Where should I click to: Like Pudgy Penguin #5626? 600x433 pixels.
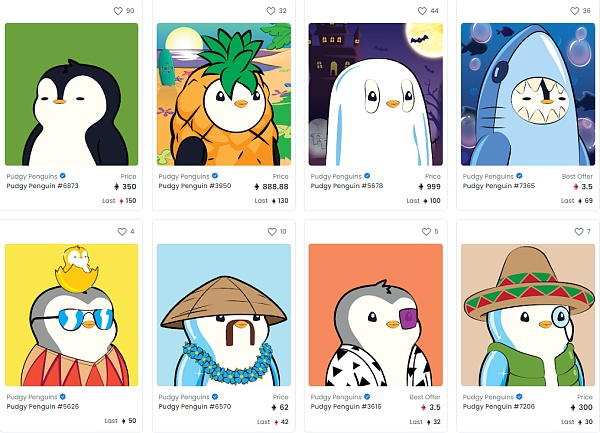(x=120, y=232)
